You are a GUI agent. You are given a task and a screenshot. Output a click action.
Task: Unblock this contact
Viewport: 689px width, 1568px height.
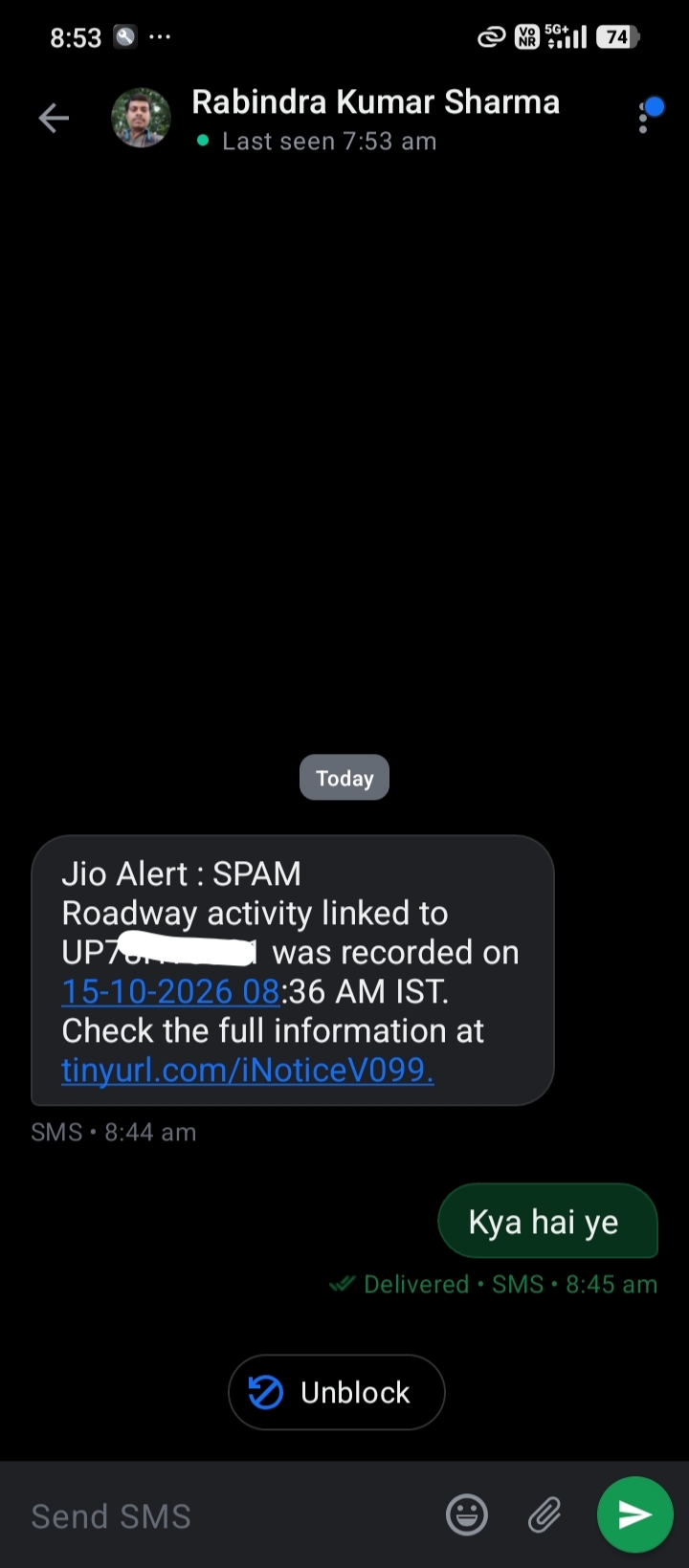pyautogui.click(x=337, y=1392)
